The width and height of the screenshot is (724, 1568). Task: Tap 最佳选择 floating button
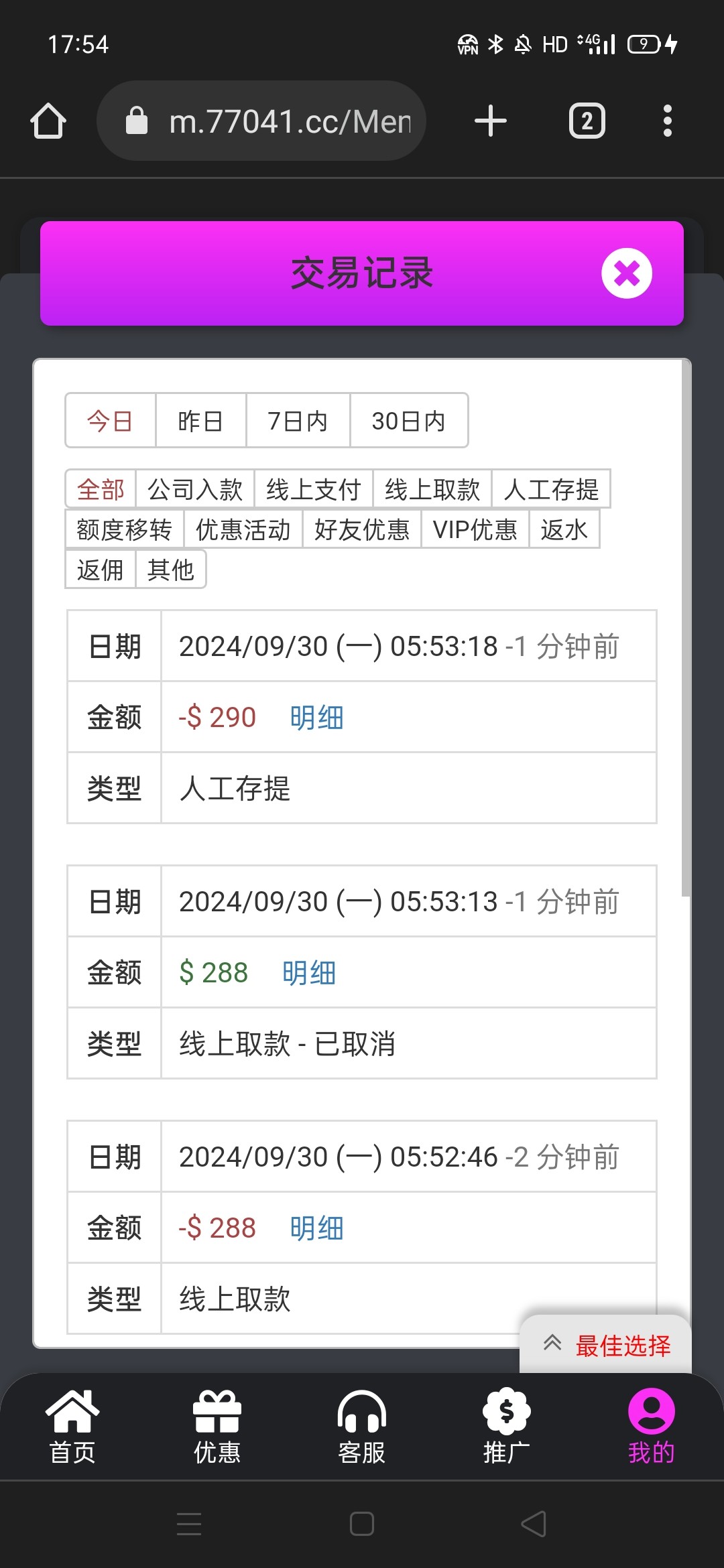tap(607, 1345)
